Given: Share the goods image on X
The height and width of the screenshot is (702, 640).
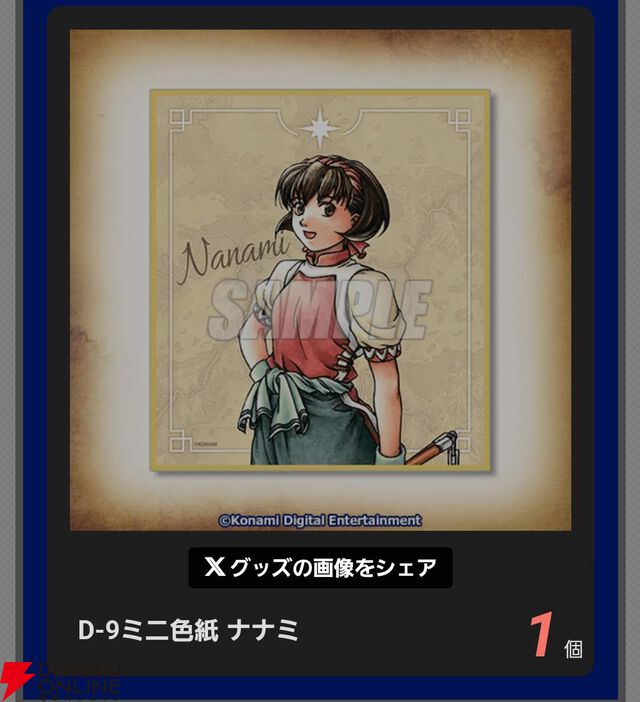Looking at the screenshot, I should [320, 568].
